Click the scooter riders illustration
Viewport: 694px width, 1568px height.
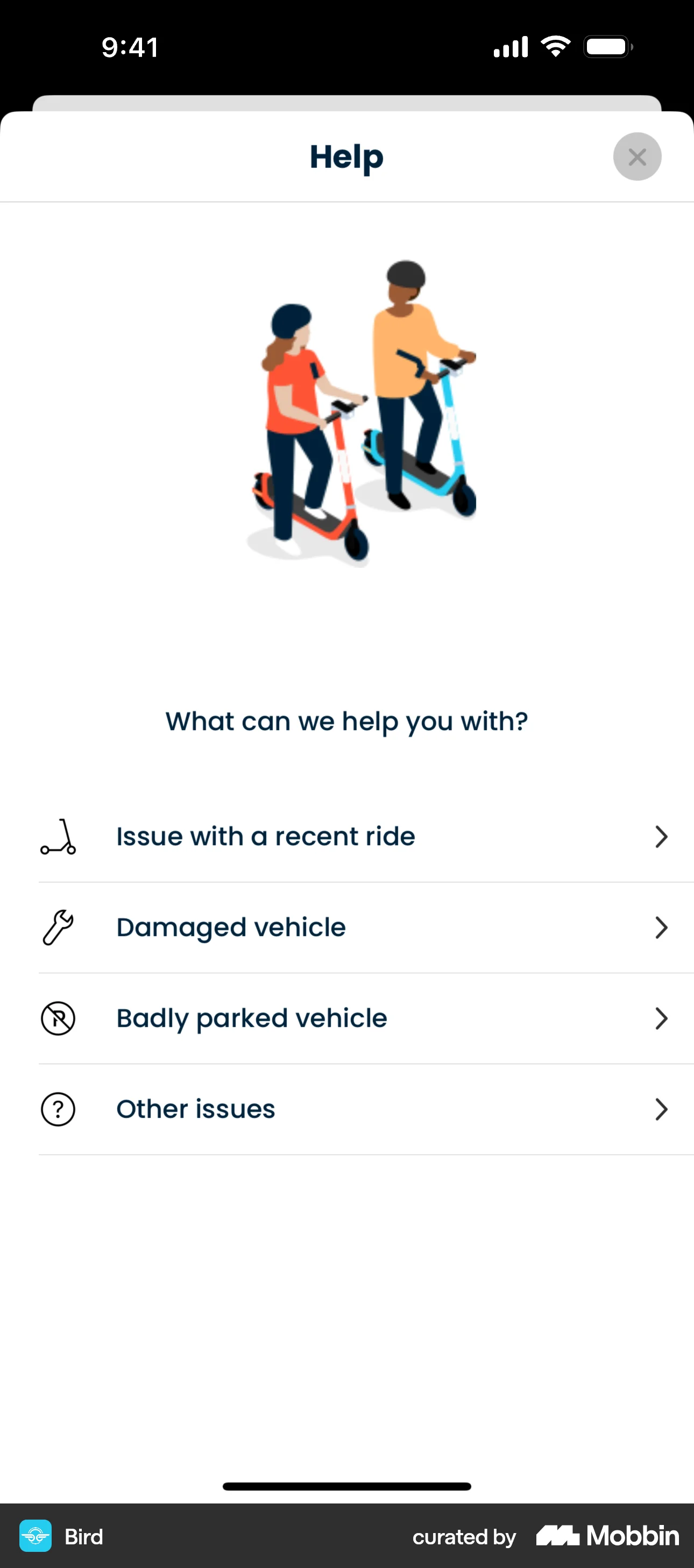[x=359, y=414]
